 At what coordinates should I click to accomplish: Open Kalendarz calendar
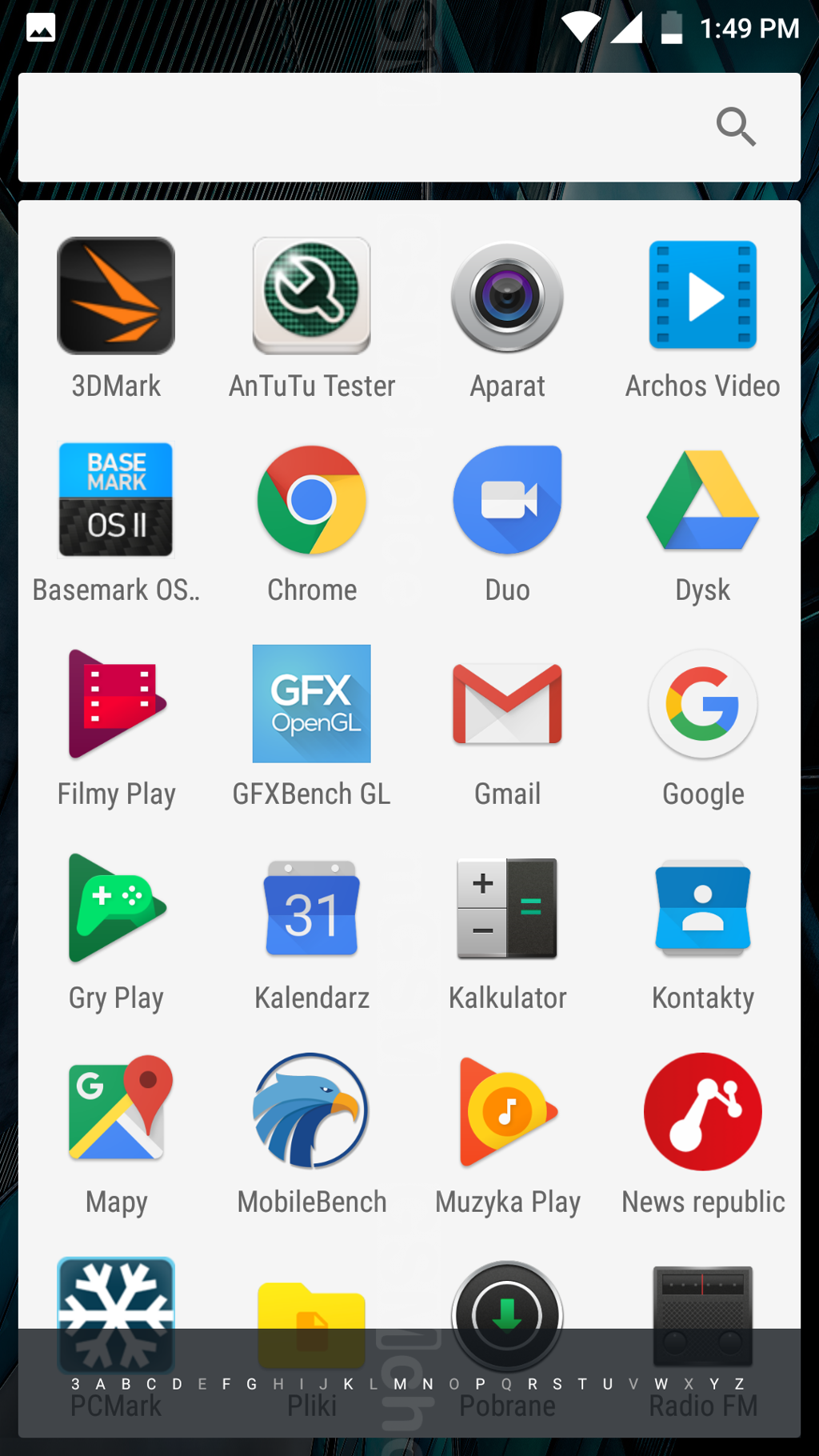point(311,908)
